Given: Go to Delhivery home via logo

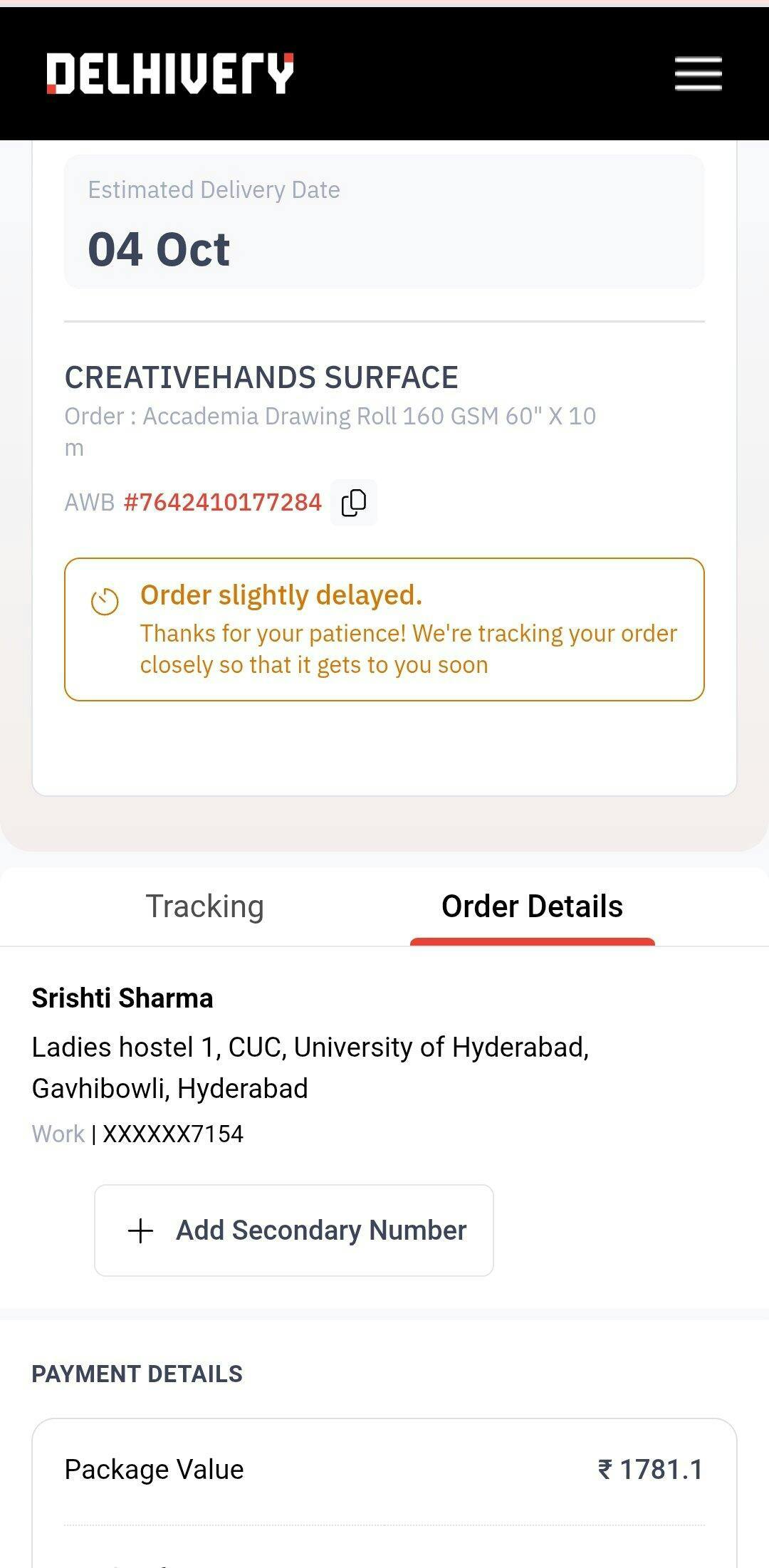Looking at the screenshot, I should pyautogui.click(x=170, y=73).
